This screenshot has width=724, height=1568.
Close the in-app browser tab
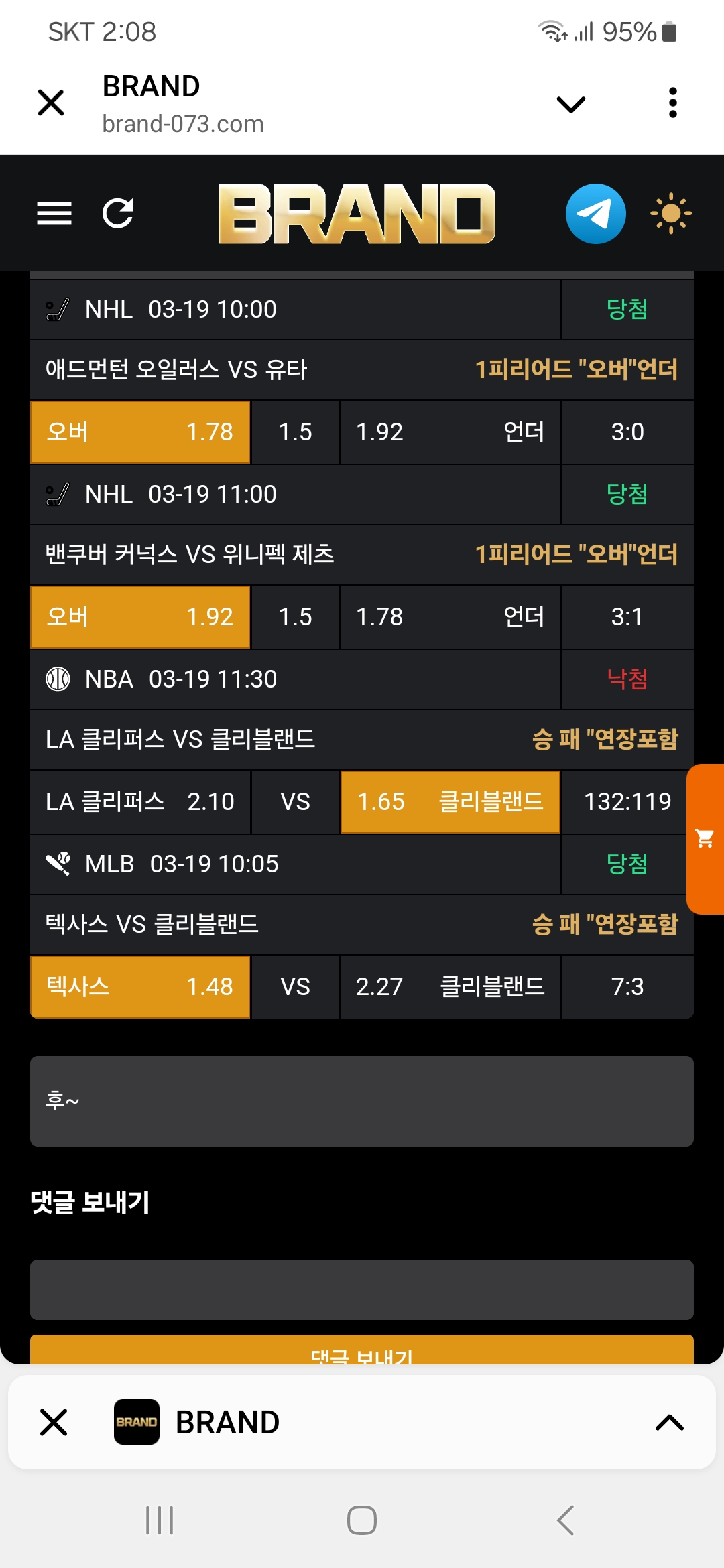51,103
